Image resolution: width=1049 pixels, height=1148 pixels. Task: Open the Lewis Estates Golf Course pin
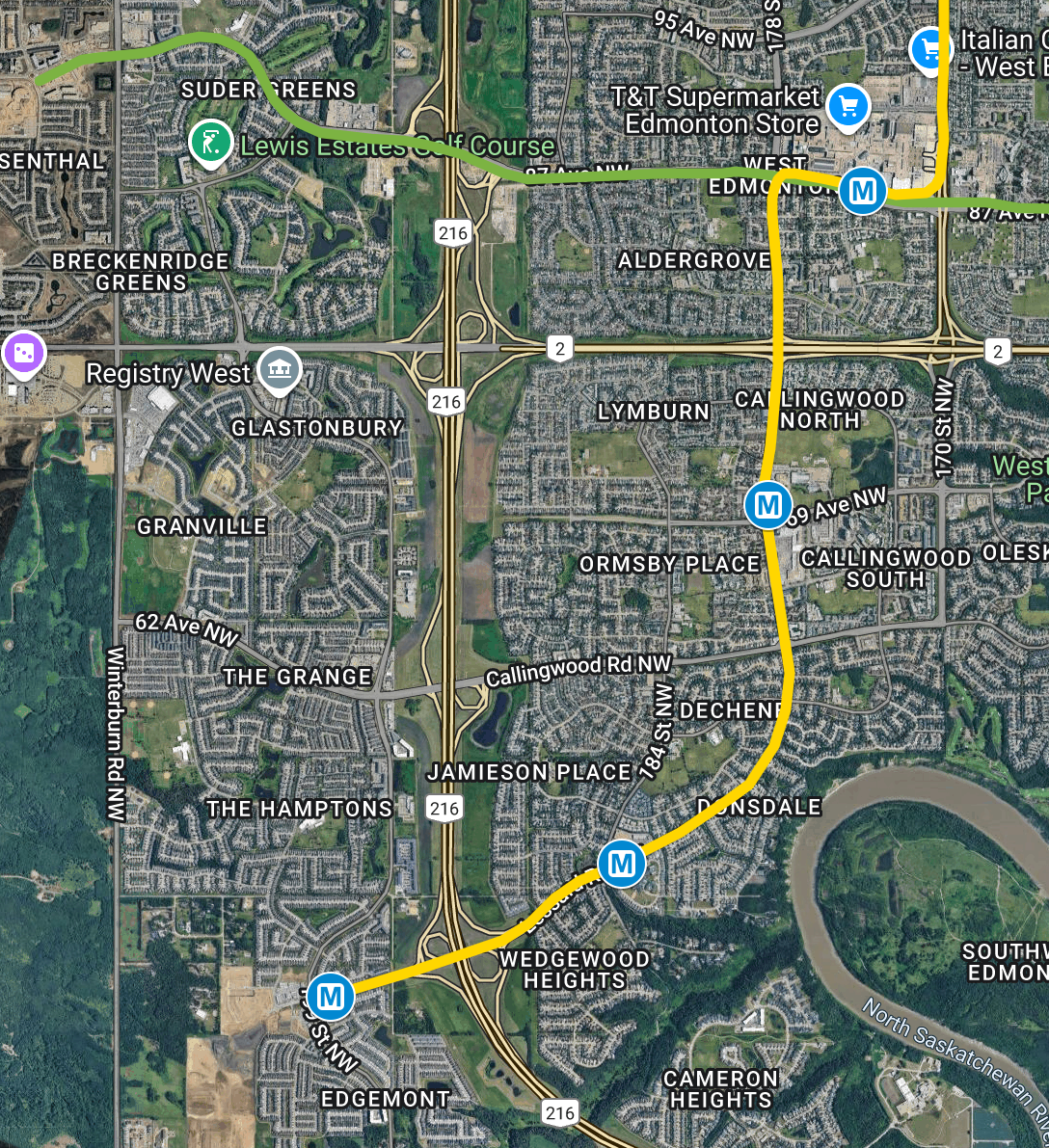[x=210, y=143]
